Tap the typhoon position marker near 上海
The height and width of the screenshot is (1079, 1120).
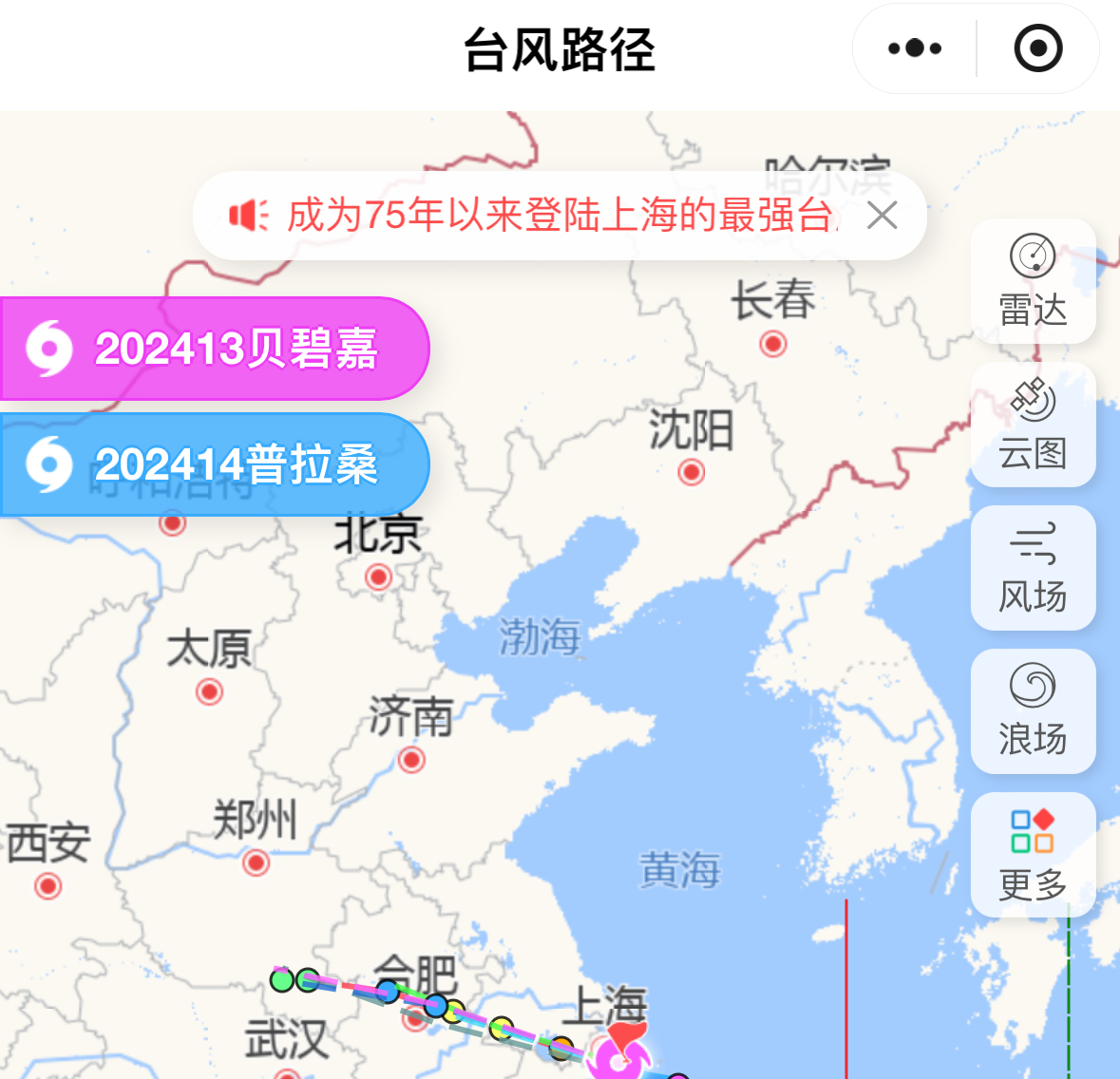(x=619, y=1054)
